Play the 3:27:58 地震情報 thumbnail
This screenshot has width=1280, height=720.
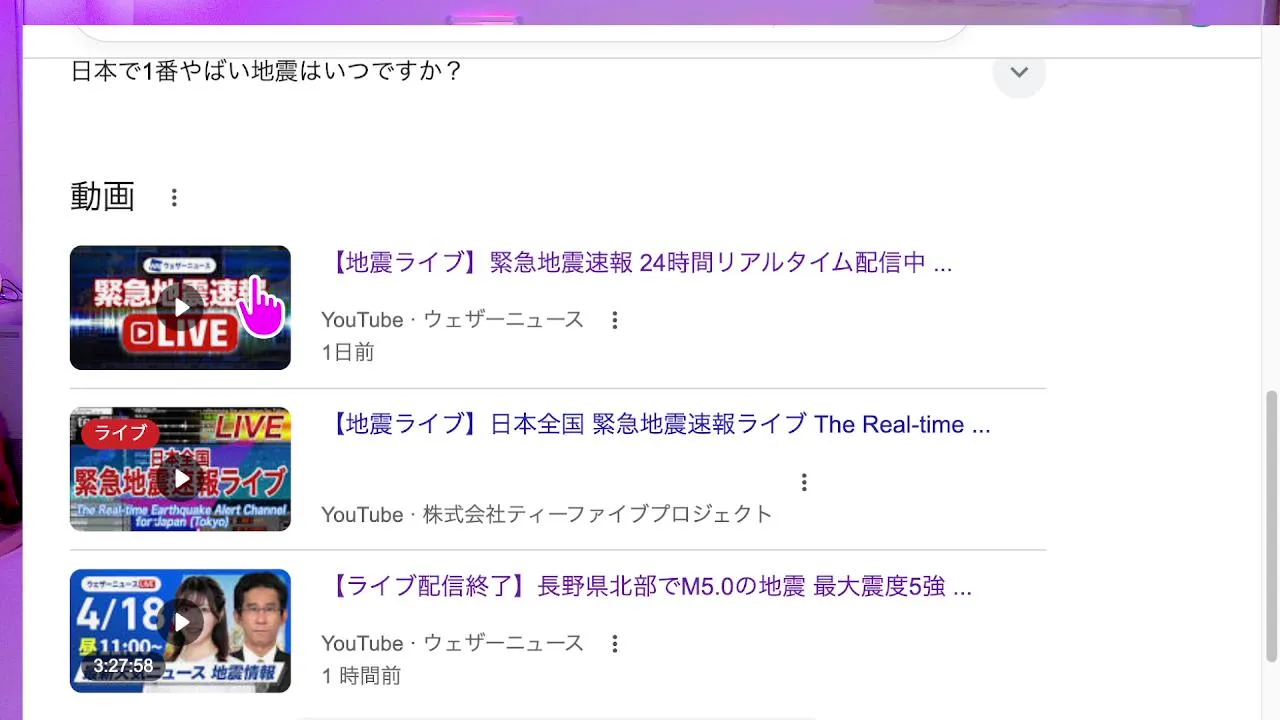tap(180, 631)
